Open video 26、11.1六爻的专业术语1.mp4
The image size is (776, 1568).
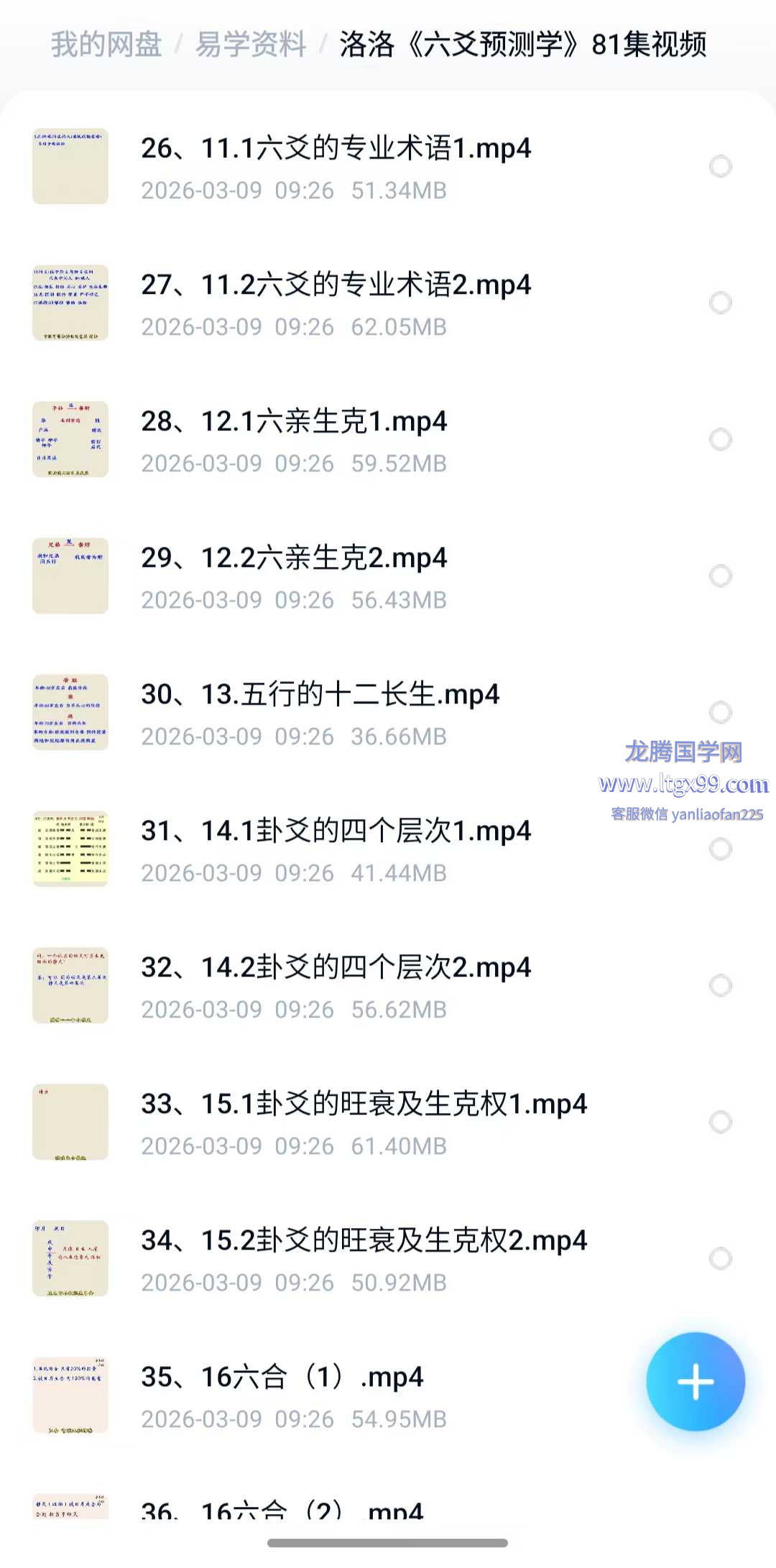[x=336, y=149]
